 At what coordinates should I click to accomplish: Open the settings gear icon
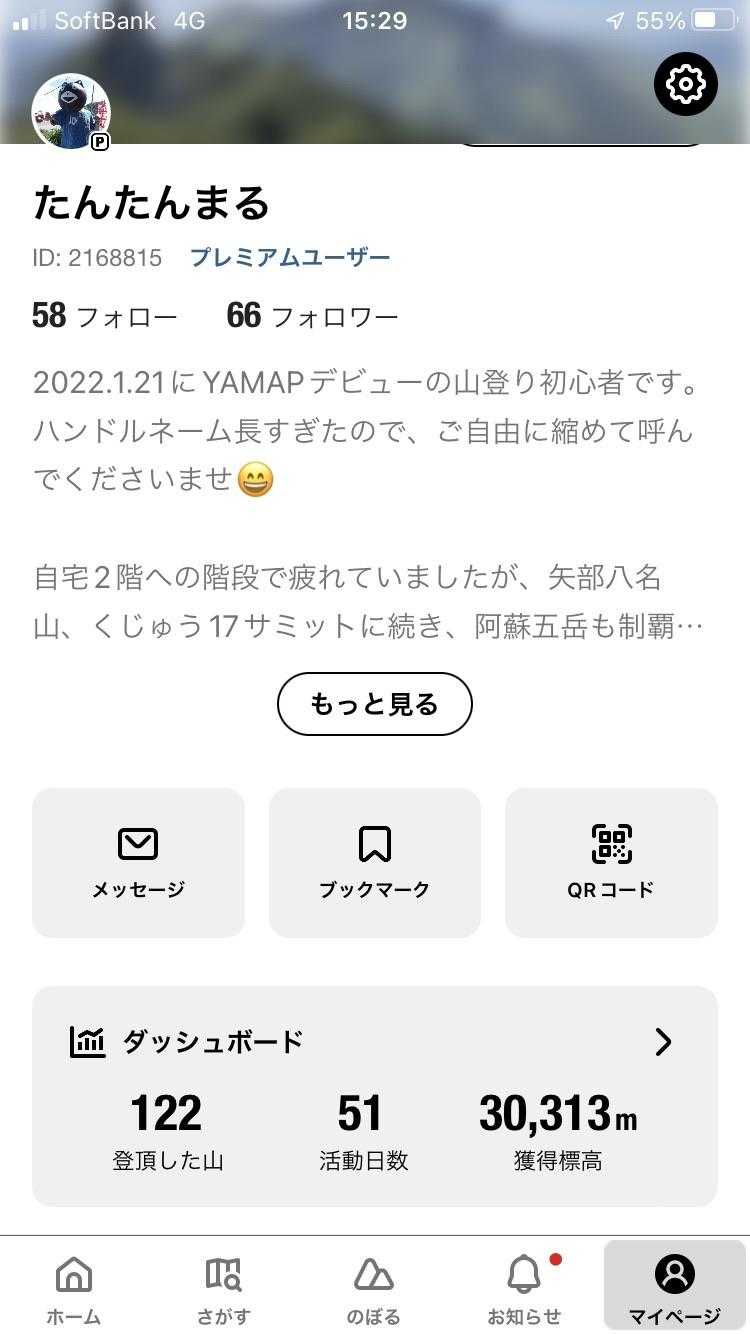686,85
